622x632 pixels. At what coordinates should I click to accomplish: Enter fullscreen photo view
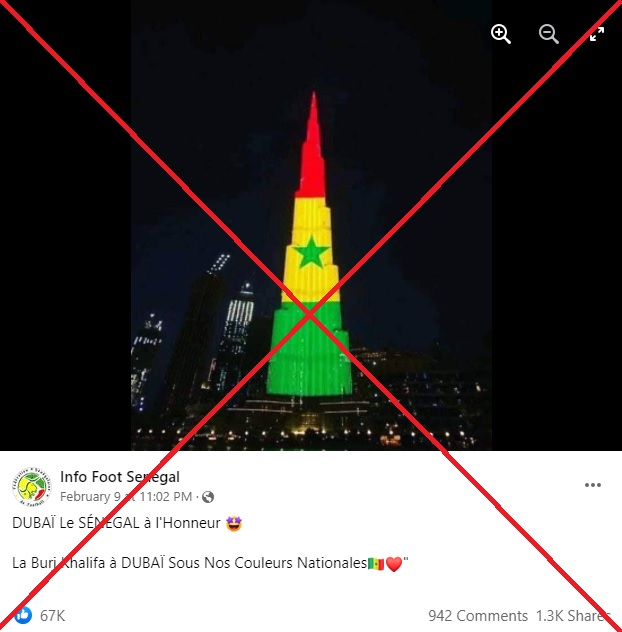pyautogui.click(x=597, y=34)
